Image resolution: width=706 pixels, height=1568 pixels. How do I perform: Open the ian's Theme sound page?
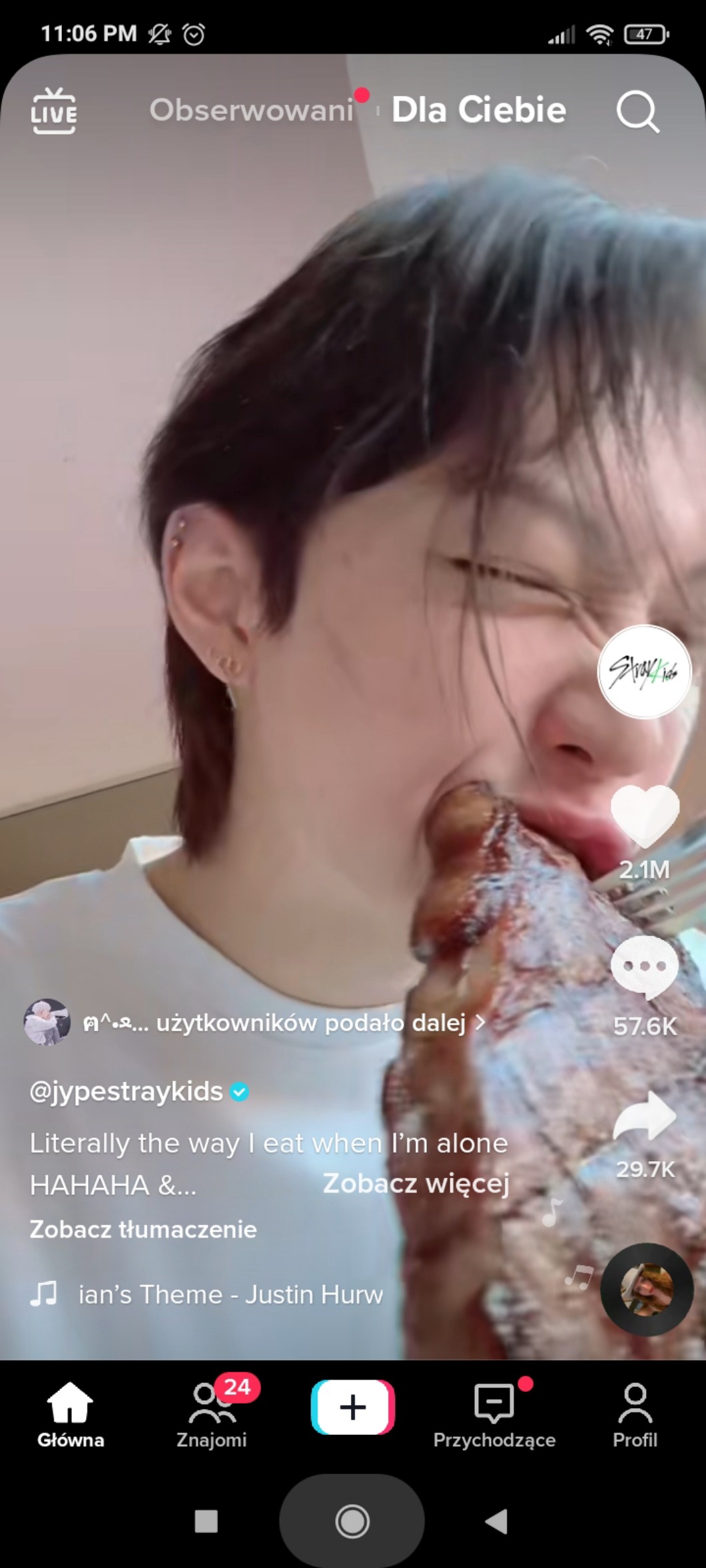[230, 1295]
